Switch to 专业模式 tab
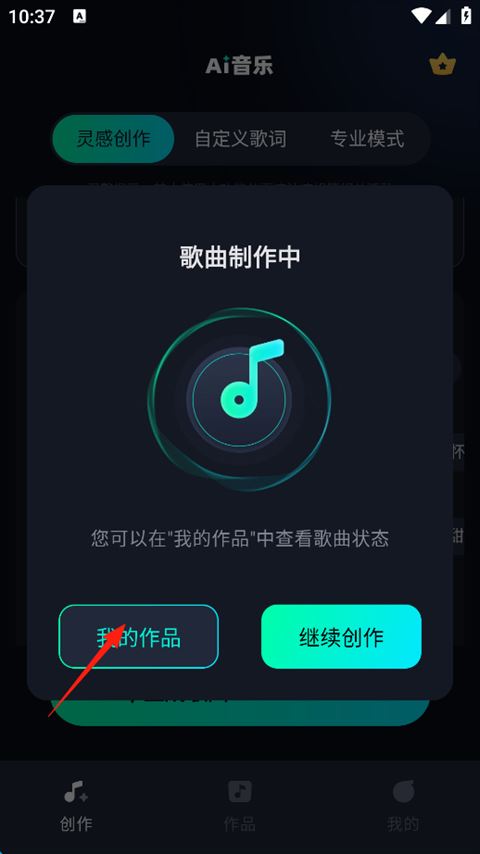 point(367,139)
